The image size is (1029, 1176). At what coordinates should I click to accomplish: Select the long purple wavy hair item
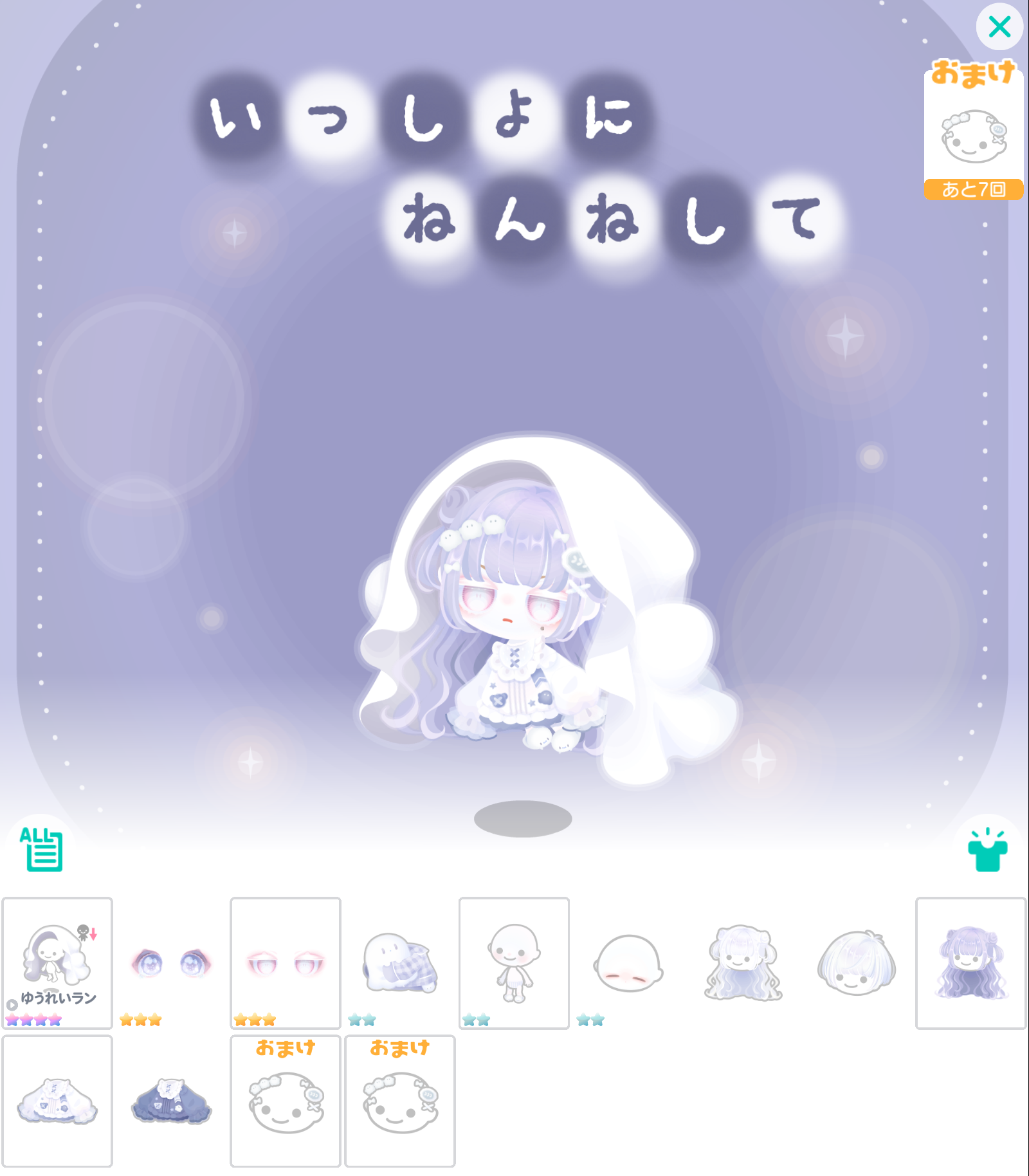point(970,962)
